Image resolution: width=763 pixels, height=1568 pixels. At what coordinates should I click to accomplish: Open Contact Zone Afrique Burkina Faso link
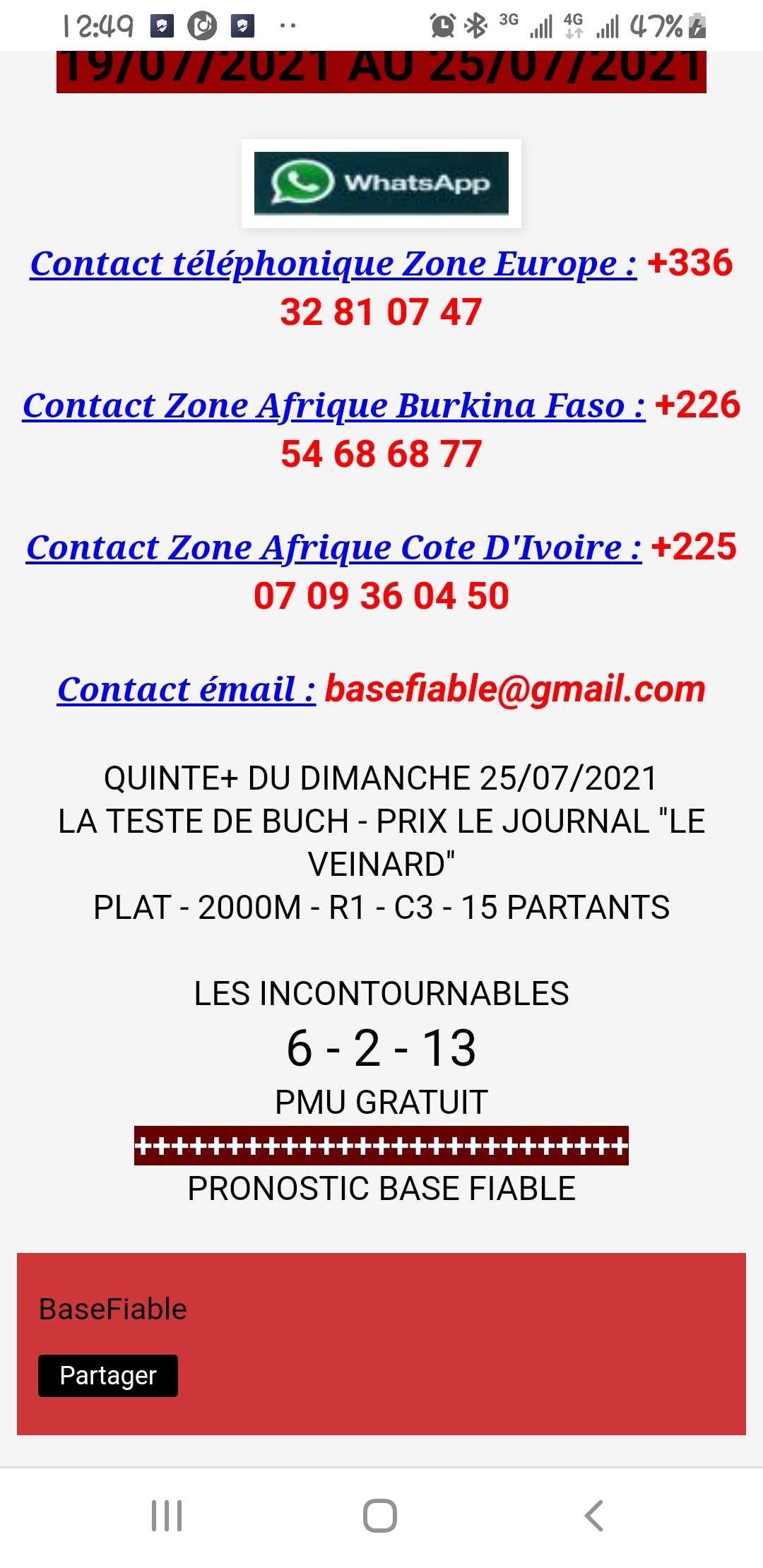334,406
